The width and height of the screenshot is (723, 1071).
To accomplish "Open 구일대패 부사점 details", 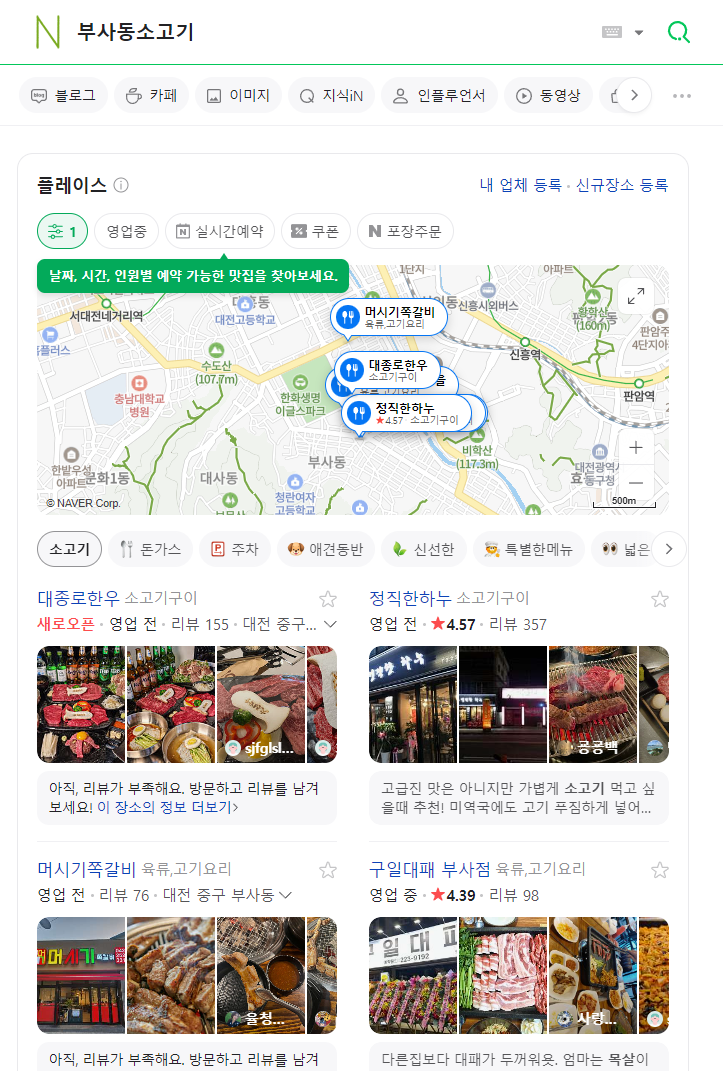I will (x=430, y=869).
